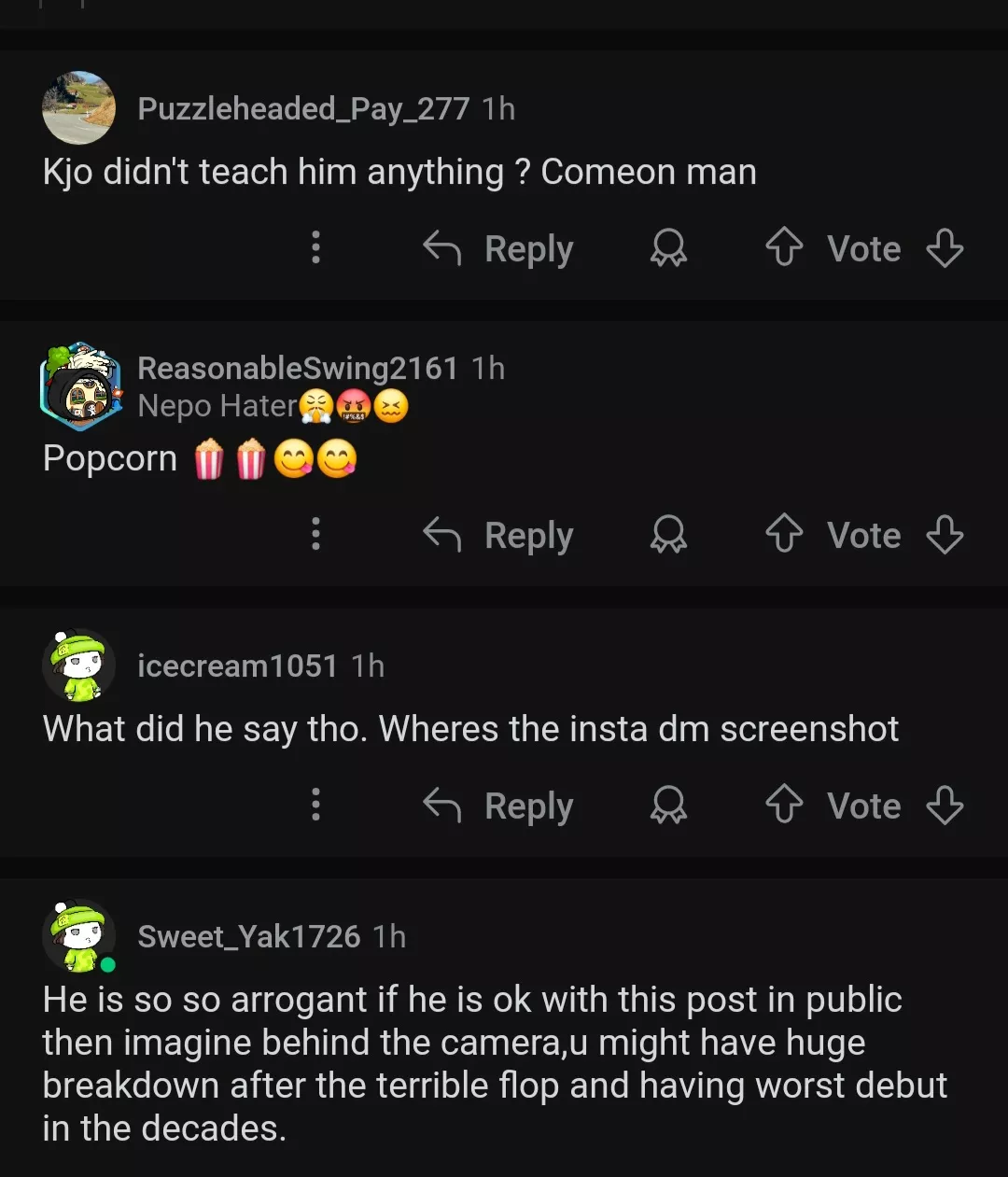Viewport: 1008px width, 1177px height.
Task: Reply to icecream1051's comment
Action: click(x=498, y=806)
